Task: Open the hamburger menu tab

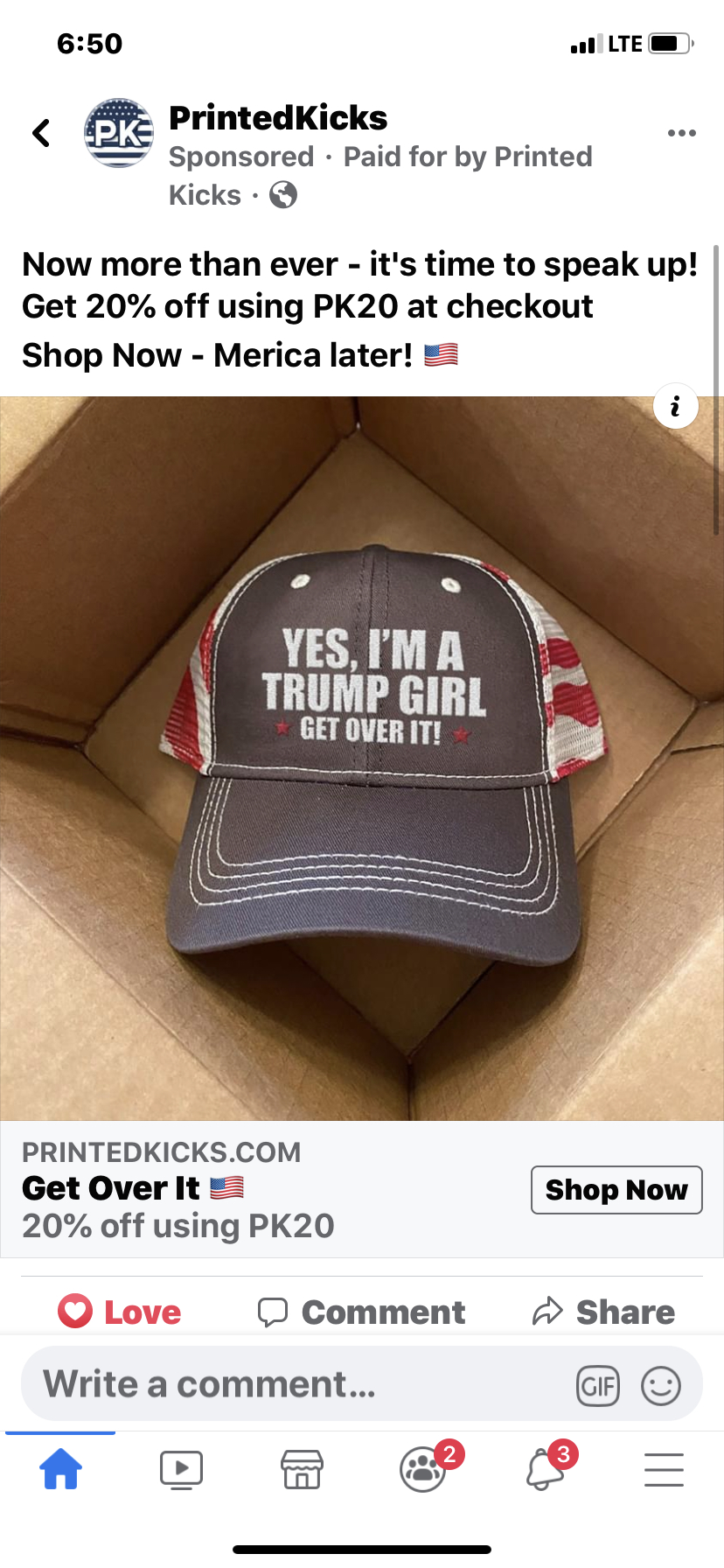Action: (x=664, y=1469)
